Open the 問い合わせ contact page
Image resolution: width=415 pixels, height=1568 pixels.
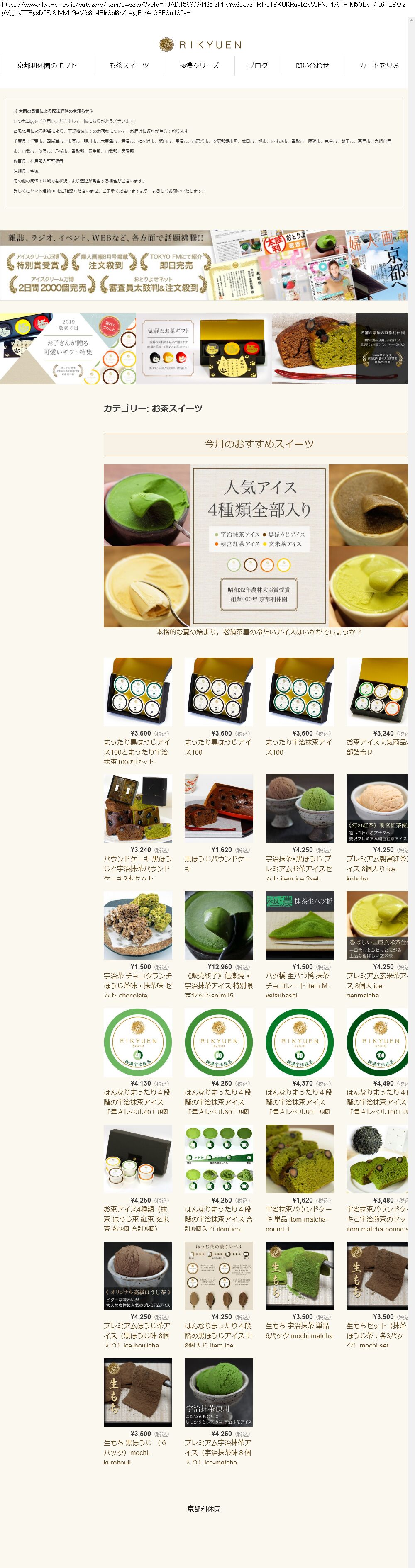click(x=312, y=65)
